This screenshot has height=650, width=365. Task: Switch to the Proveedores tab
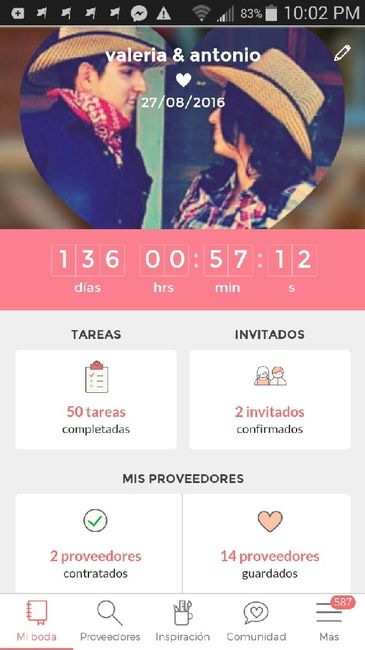110,621
